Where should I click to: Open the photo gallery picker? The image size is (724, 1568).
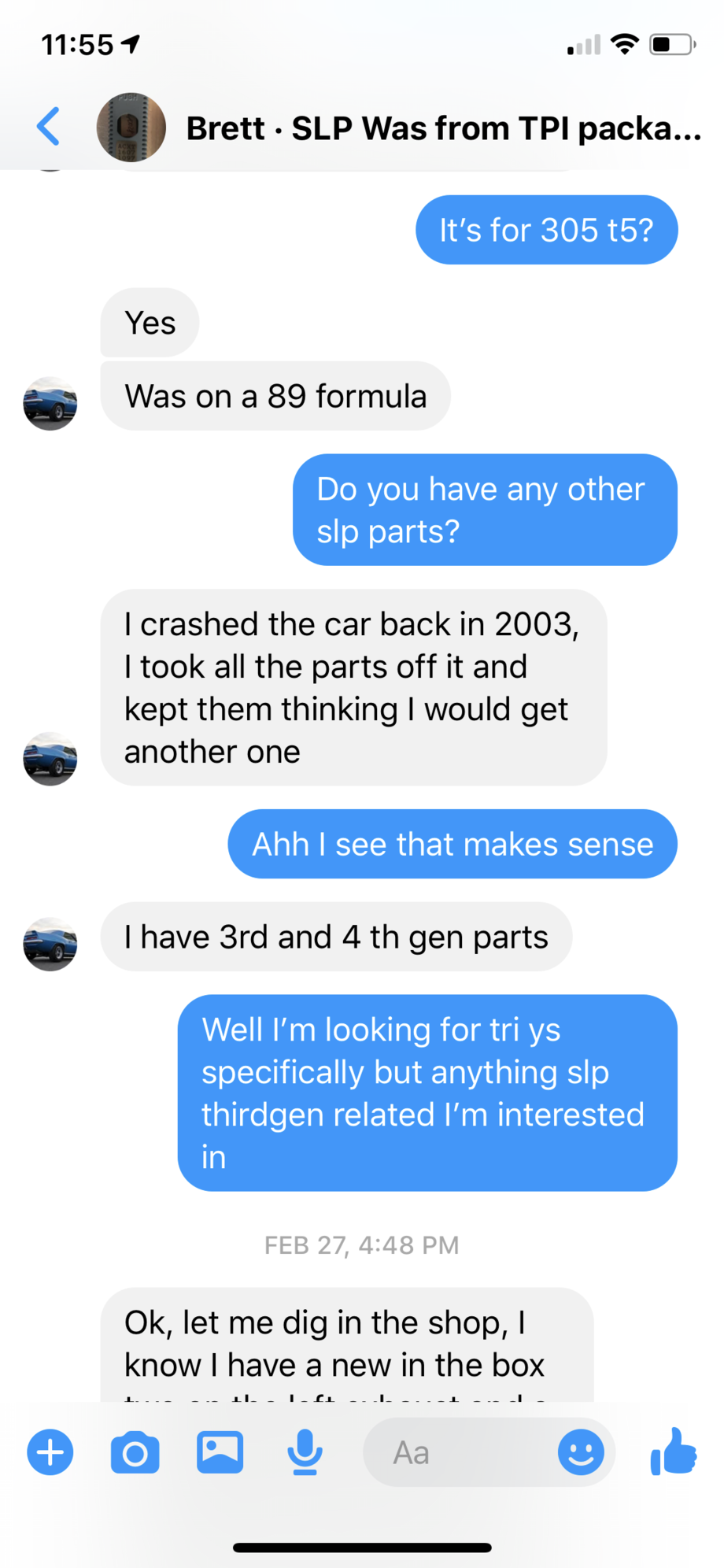point(220,1452)
